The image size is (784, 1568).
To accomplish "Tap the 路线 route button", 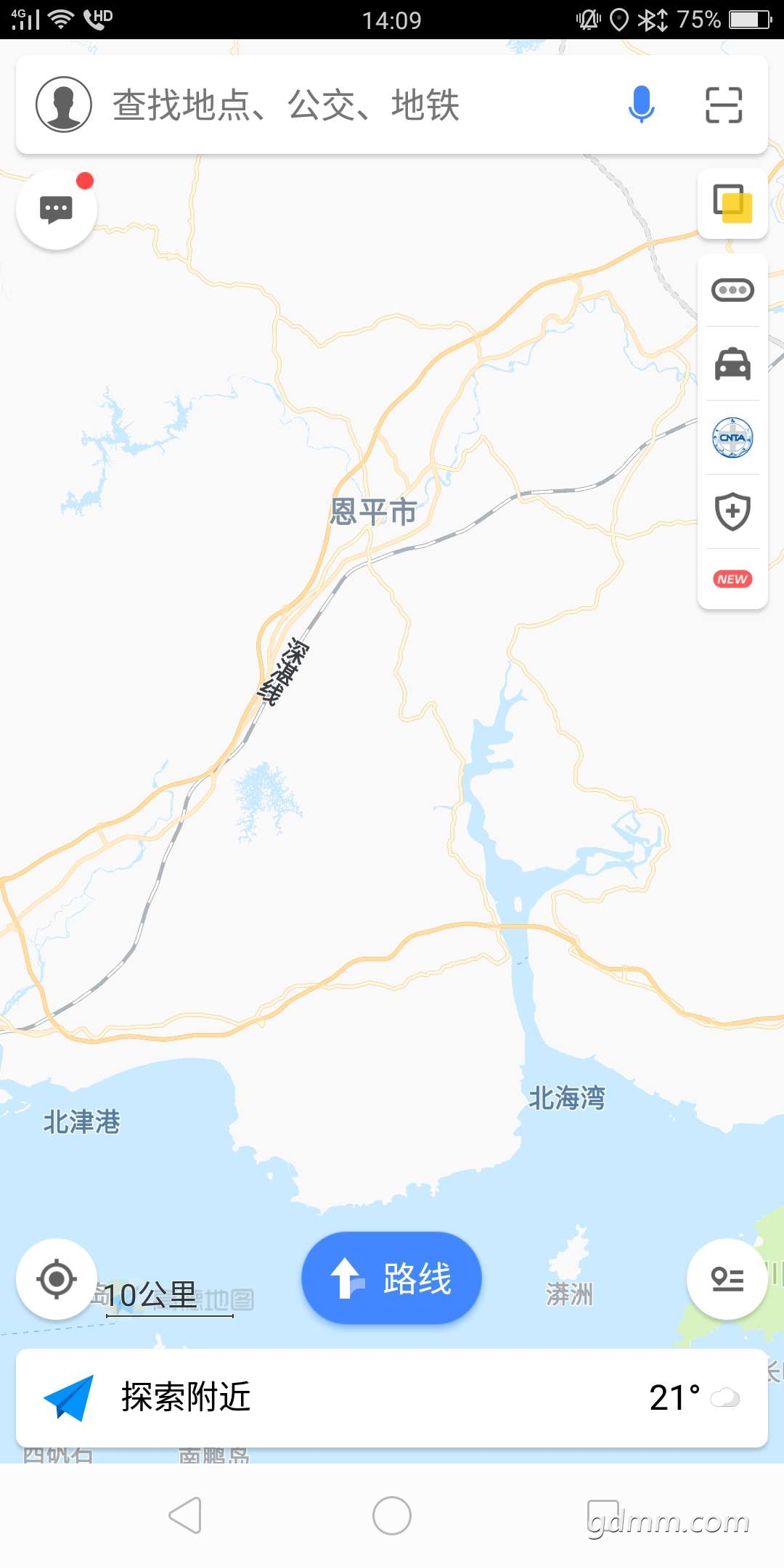I will coord(391,1278).
